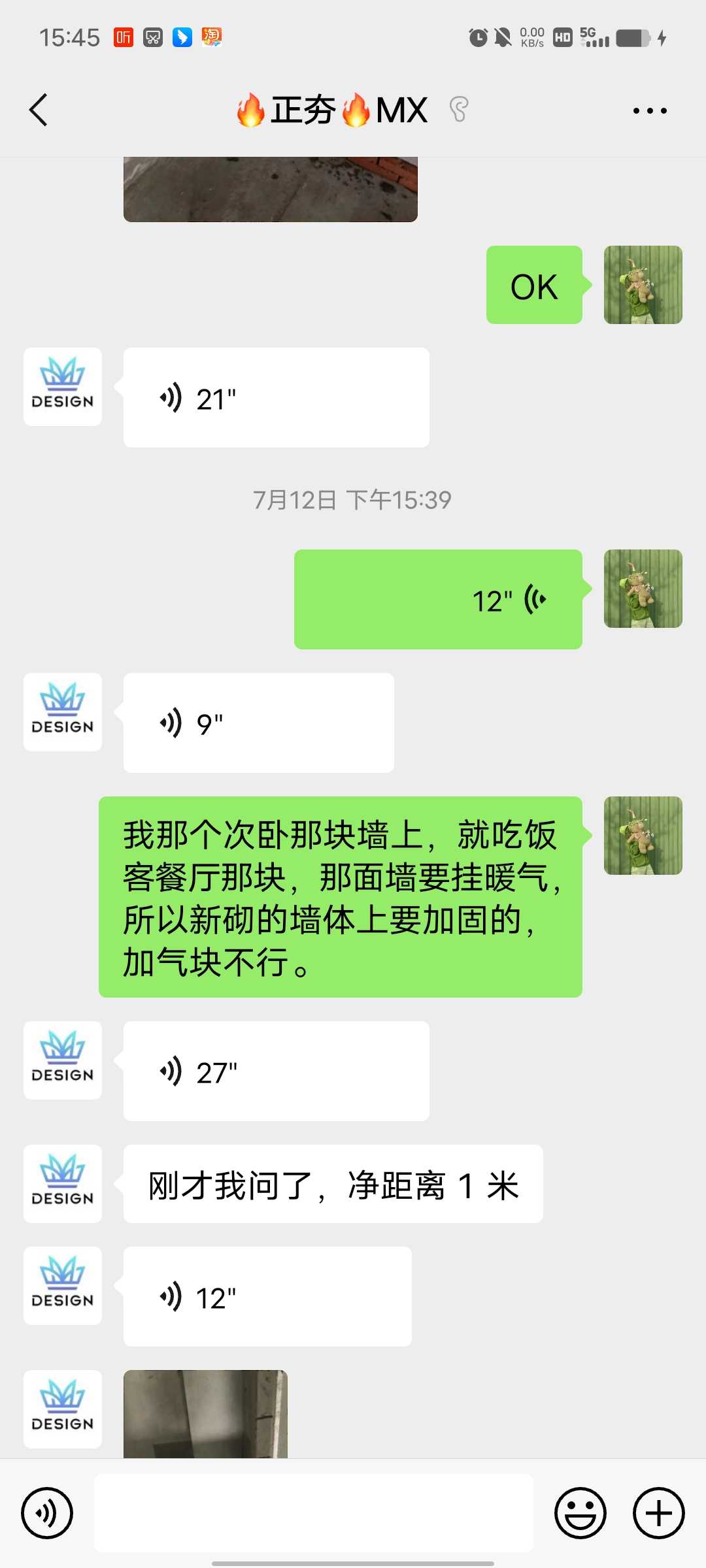The image size is (706, 1568).
Task: Open the photo at the top of the chat
Action: [x=270, y=189]
